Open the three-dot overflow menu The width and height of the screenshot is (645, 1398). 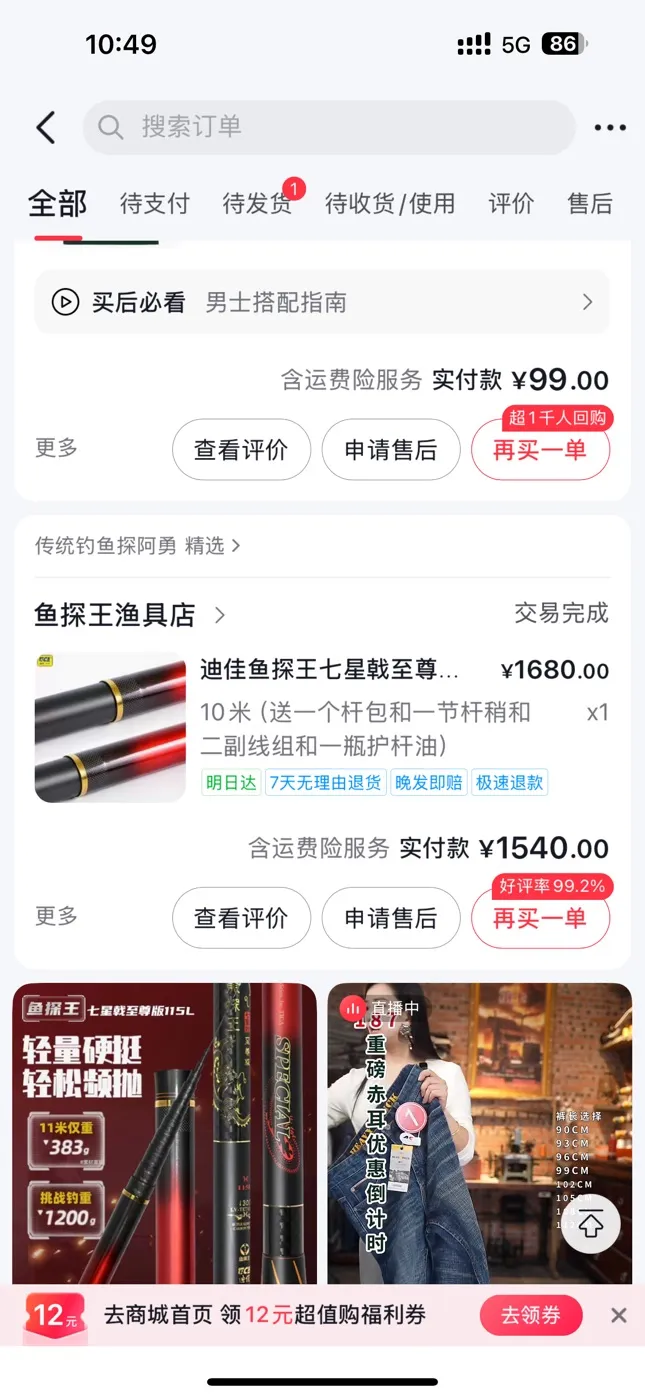pos(609,127)
